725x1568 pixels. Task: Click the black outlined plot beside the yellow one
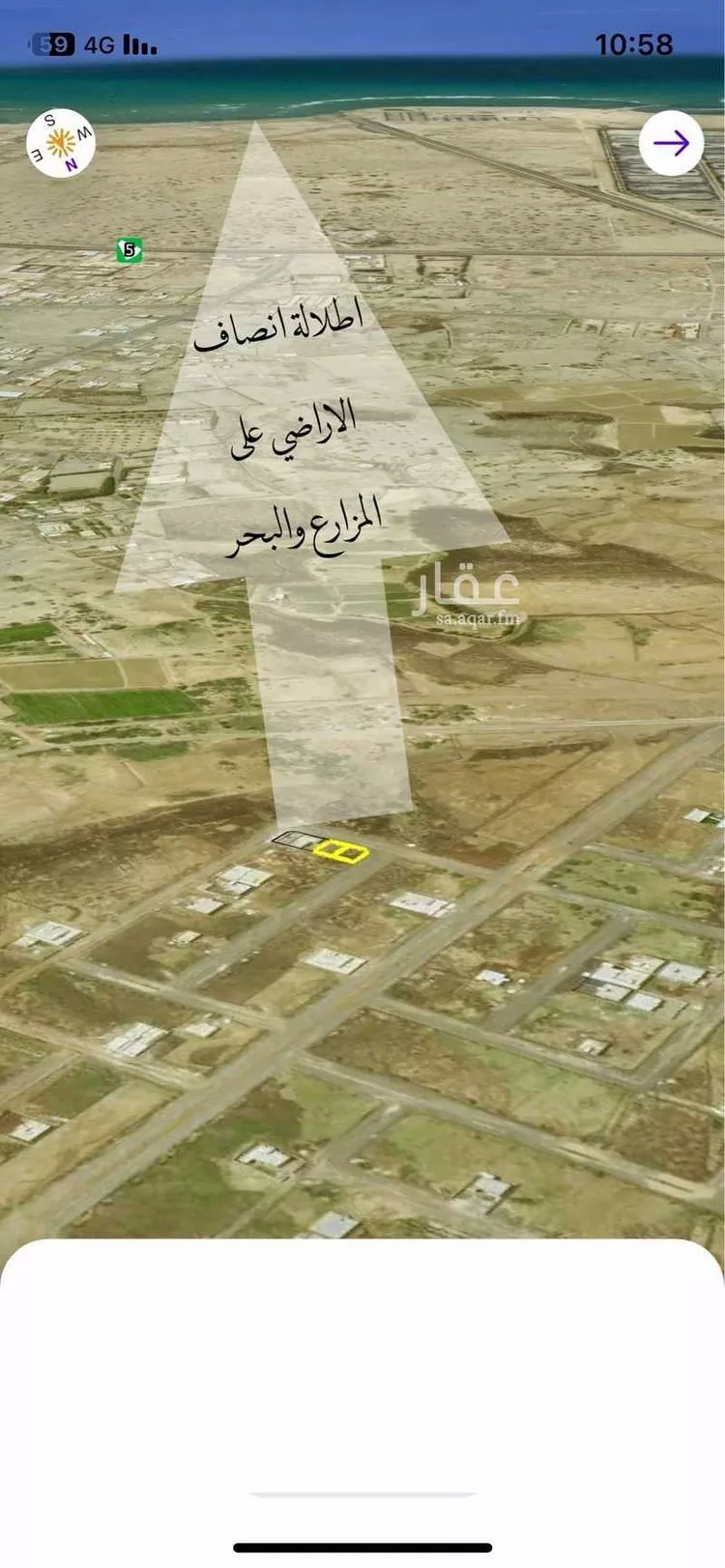[x=298, y=841]
